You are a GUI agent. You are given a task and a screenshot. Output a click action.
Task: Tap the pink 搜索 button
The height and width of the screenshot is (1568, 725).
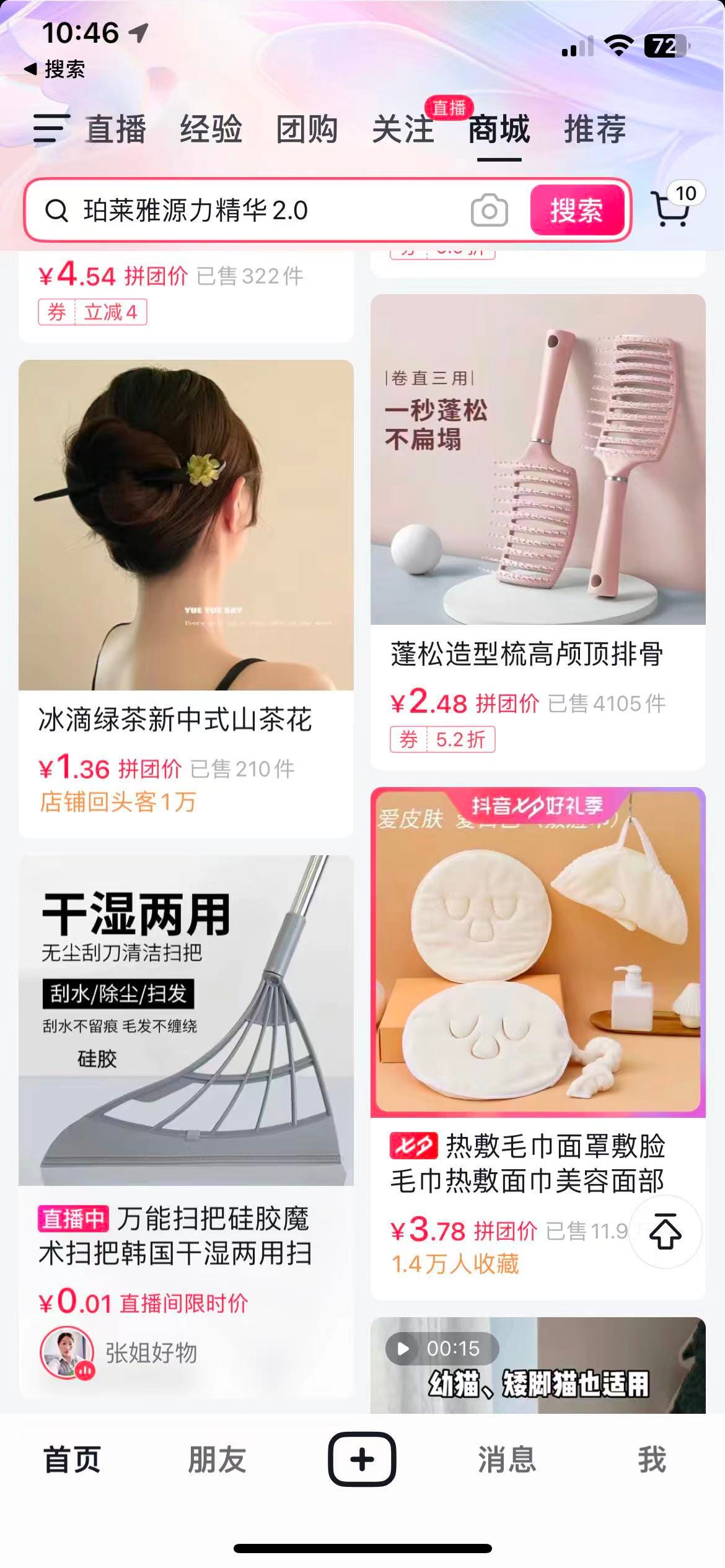(x=577, y=211)
